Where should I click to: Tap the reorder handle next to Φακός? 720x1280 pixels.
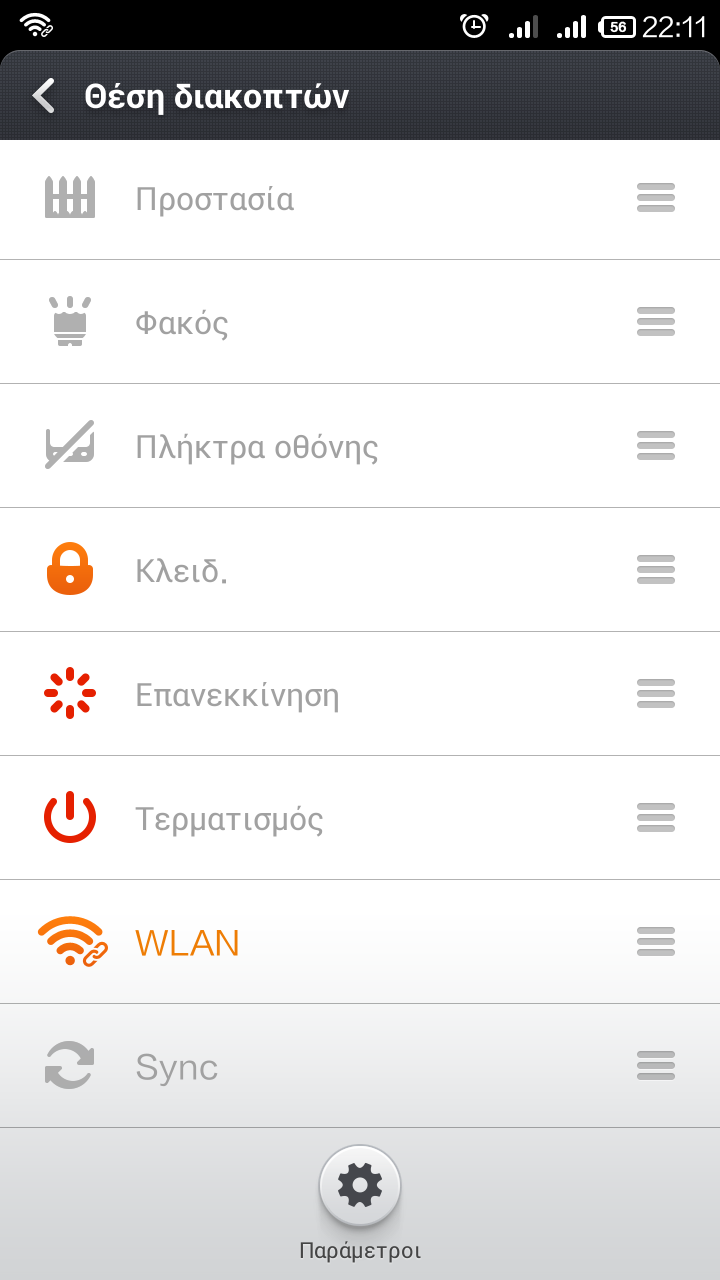pos(656,322)
